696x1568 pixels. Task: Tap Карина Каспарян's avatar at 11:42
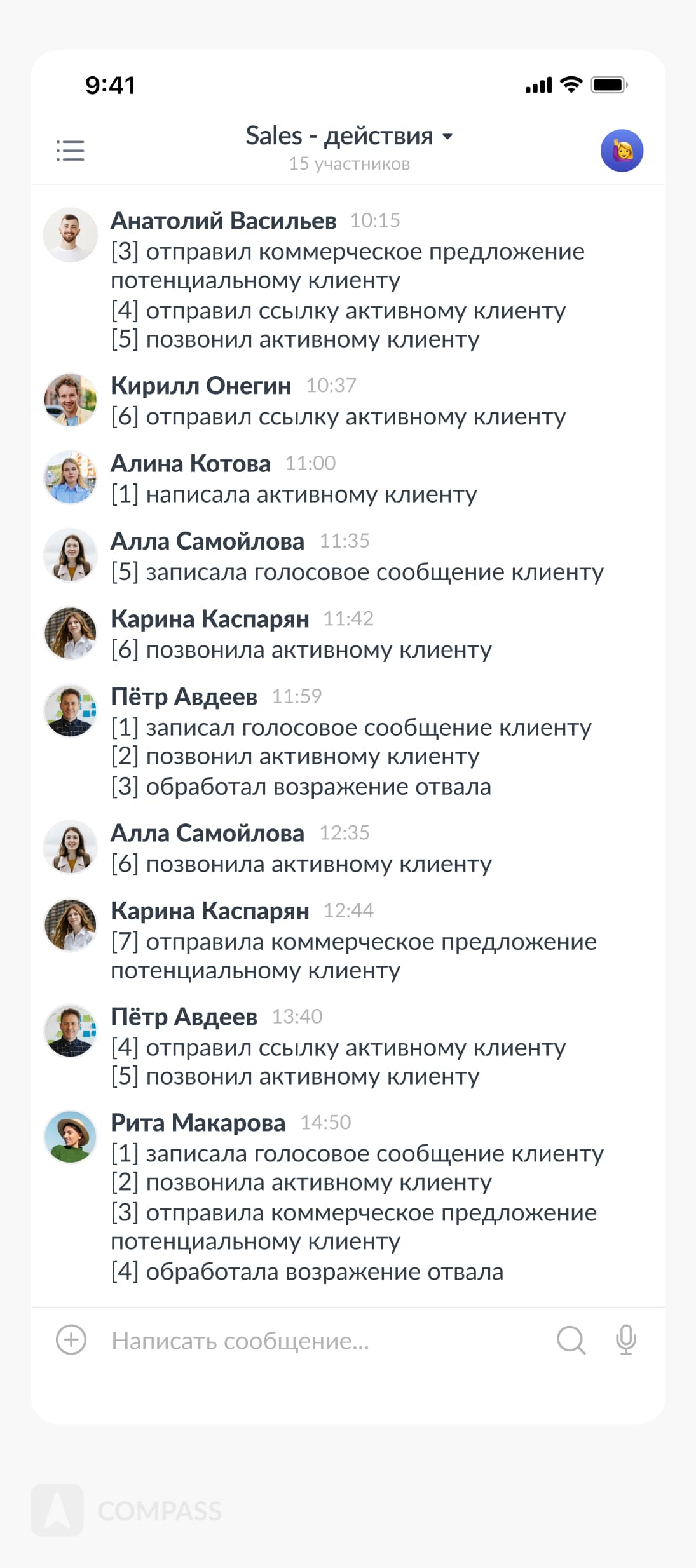point(70,633)
